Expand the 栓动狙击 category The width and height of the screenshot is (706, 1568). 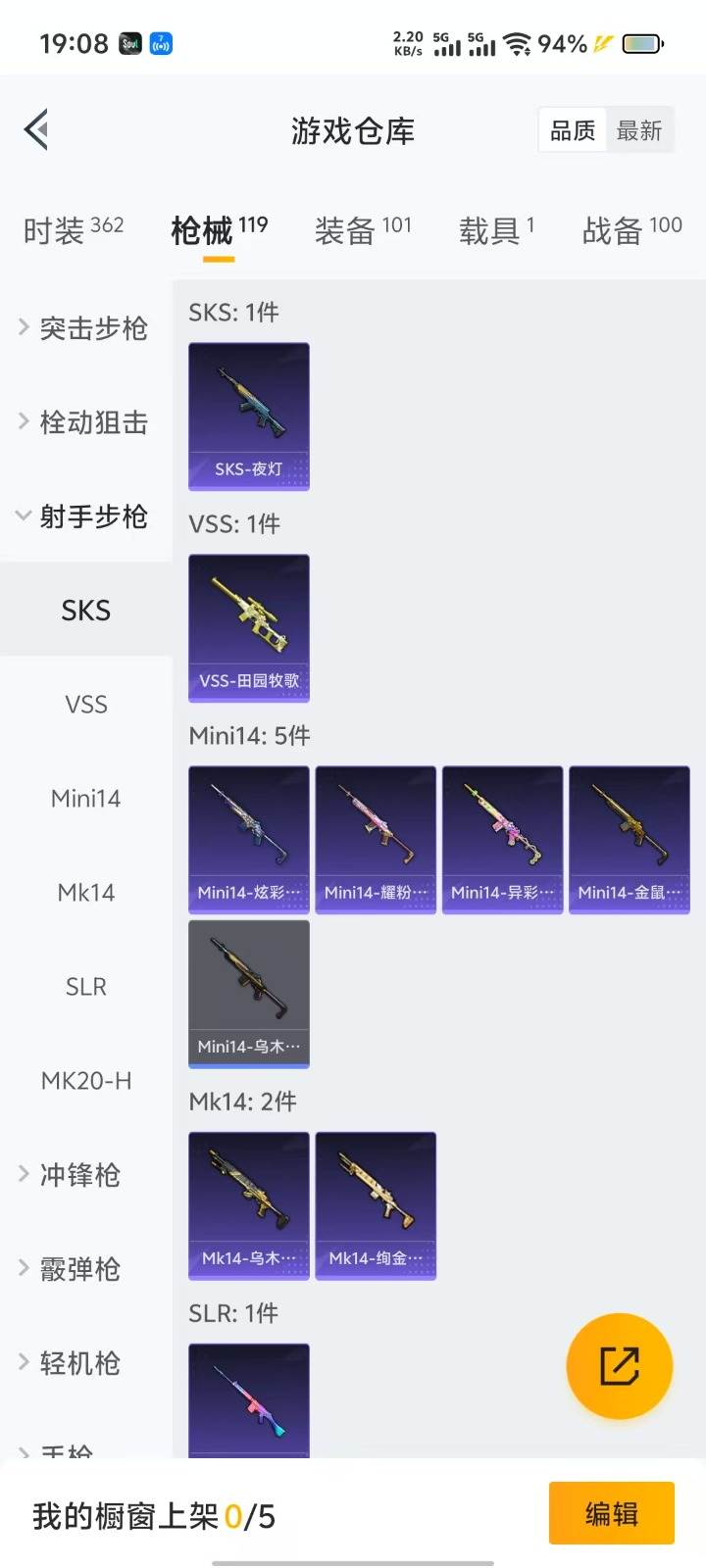coord(86,422)
